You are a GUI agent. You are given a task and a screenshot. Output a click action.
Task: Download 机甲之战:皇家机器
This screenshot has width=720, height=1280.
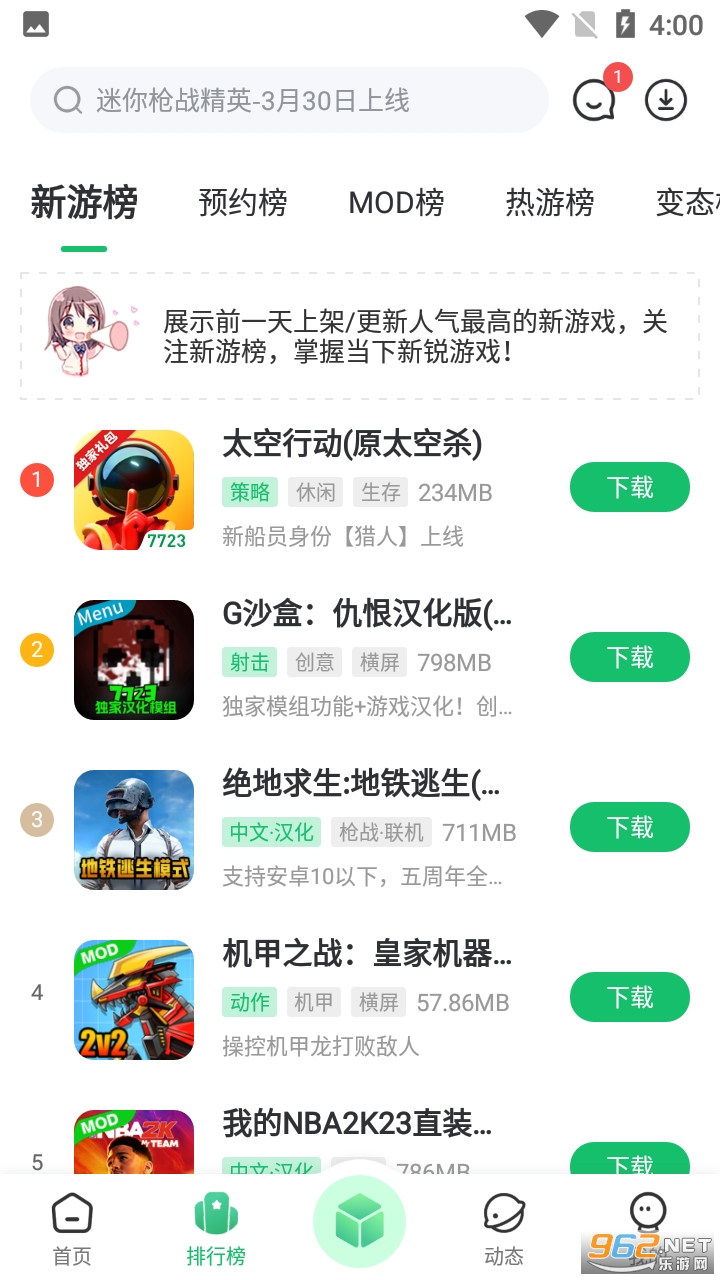click(x=629, y=998)
